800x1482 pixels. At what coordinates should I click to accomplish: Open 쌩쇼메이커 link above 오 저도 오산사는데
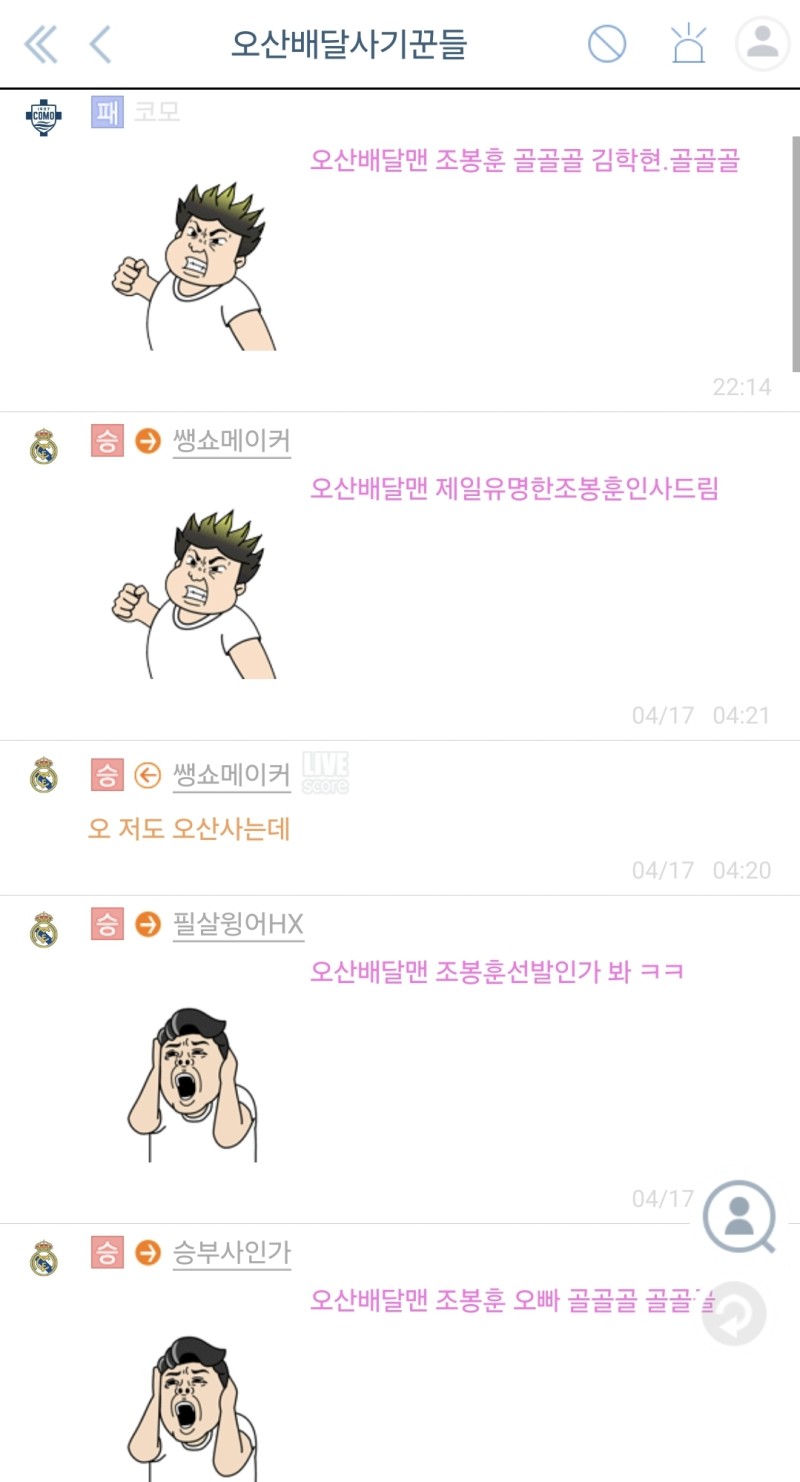click(x=231, y=775)
